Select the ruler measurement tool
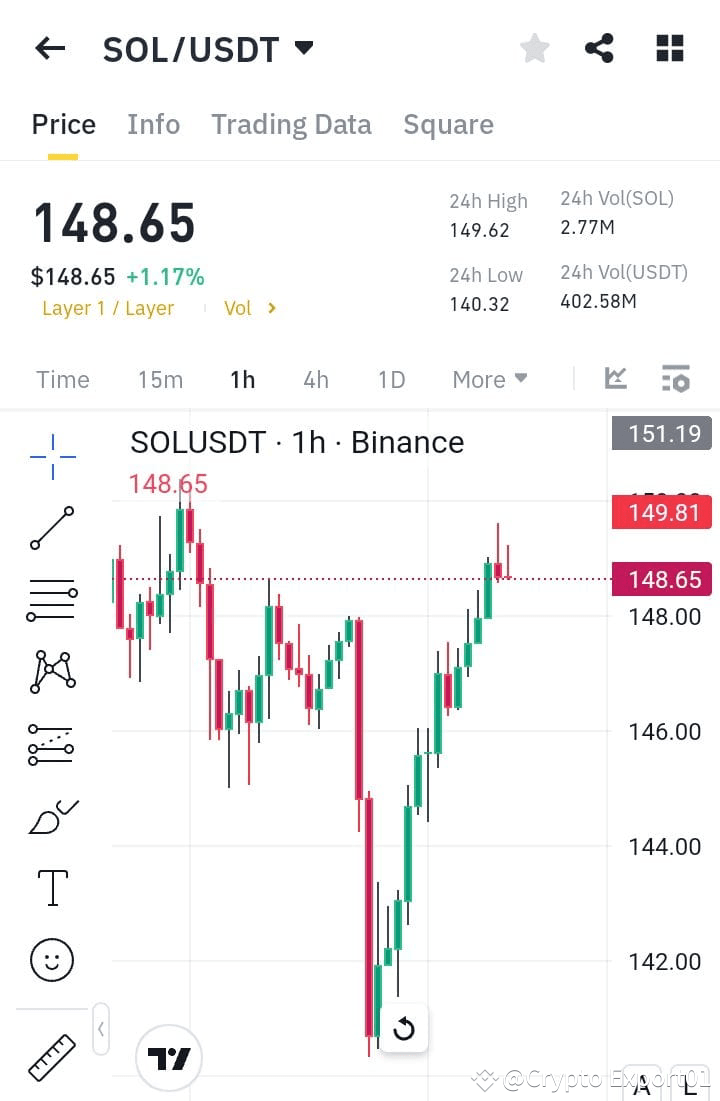Image resolution: width=720 pixels, height=1101 pixels. [x=51, y=1055]
